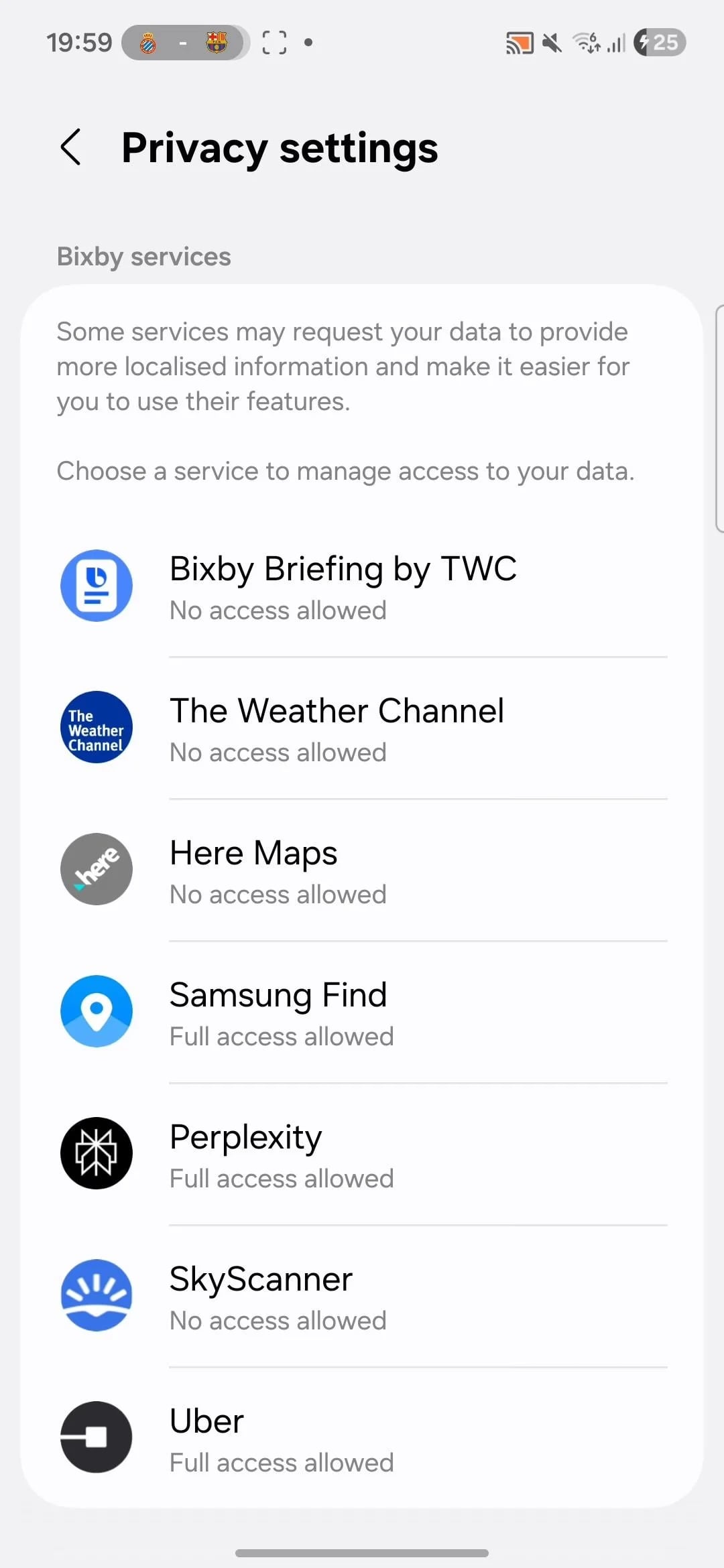Viewport: 724px width, 1568px height.
Task: Tap the charging battery indicator
Action: 660,42
